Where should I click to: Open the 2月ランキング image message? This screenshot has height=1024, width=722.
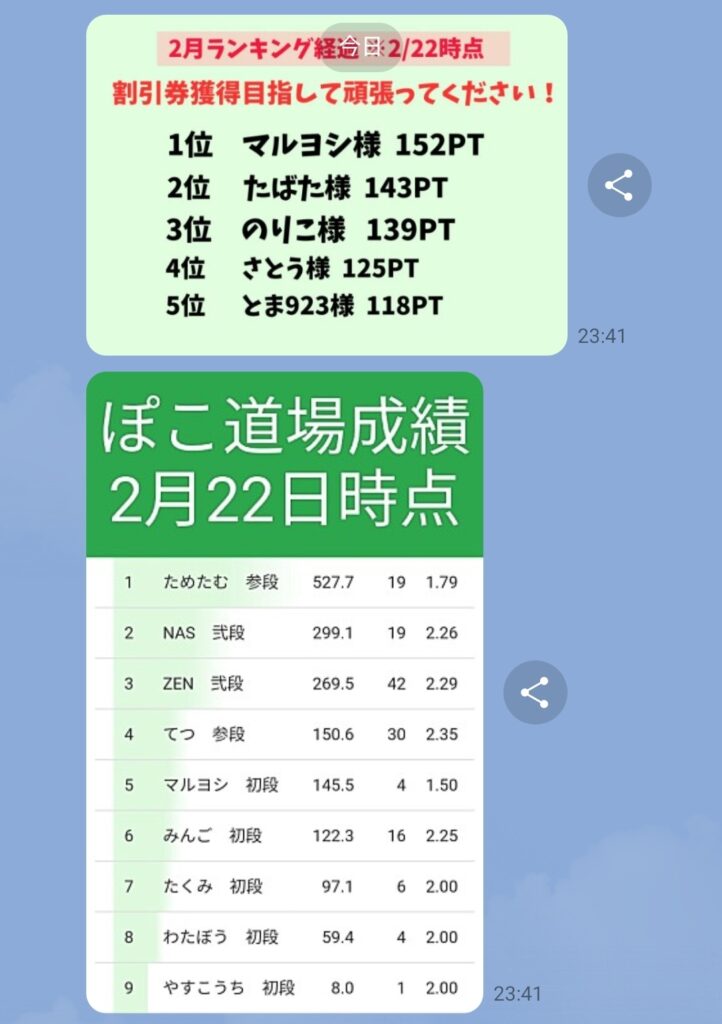click(x=326, y=186)
